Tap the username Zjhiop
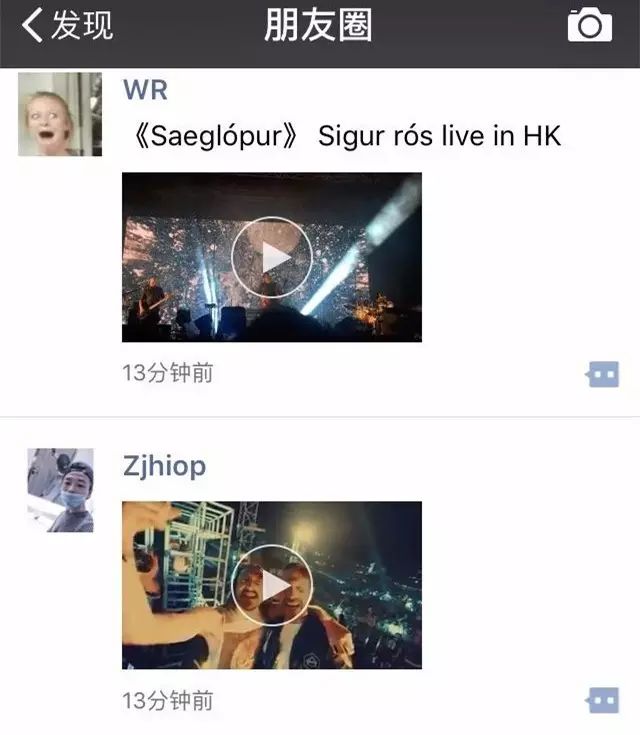The width and height of the screenshot is (640, 735). click(x=164, y=467)
